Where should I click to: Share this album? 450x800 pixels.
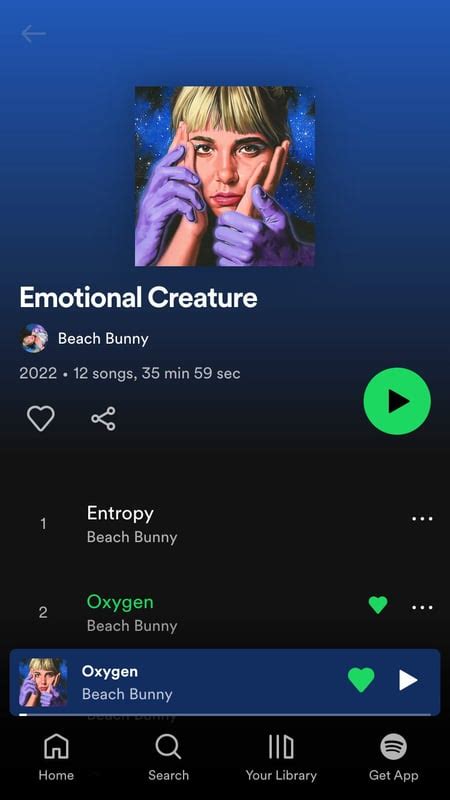click(104, 419)
